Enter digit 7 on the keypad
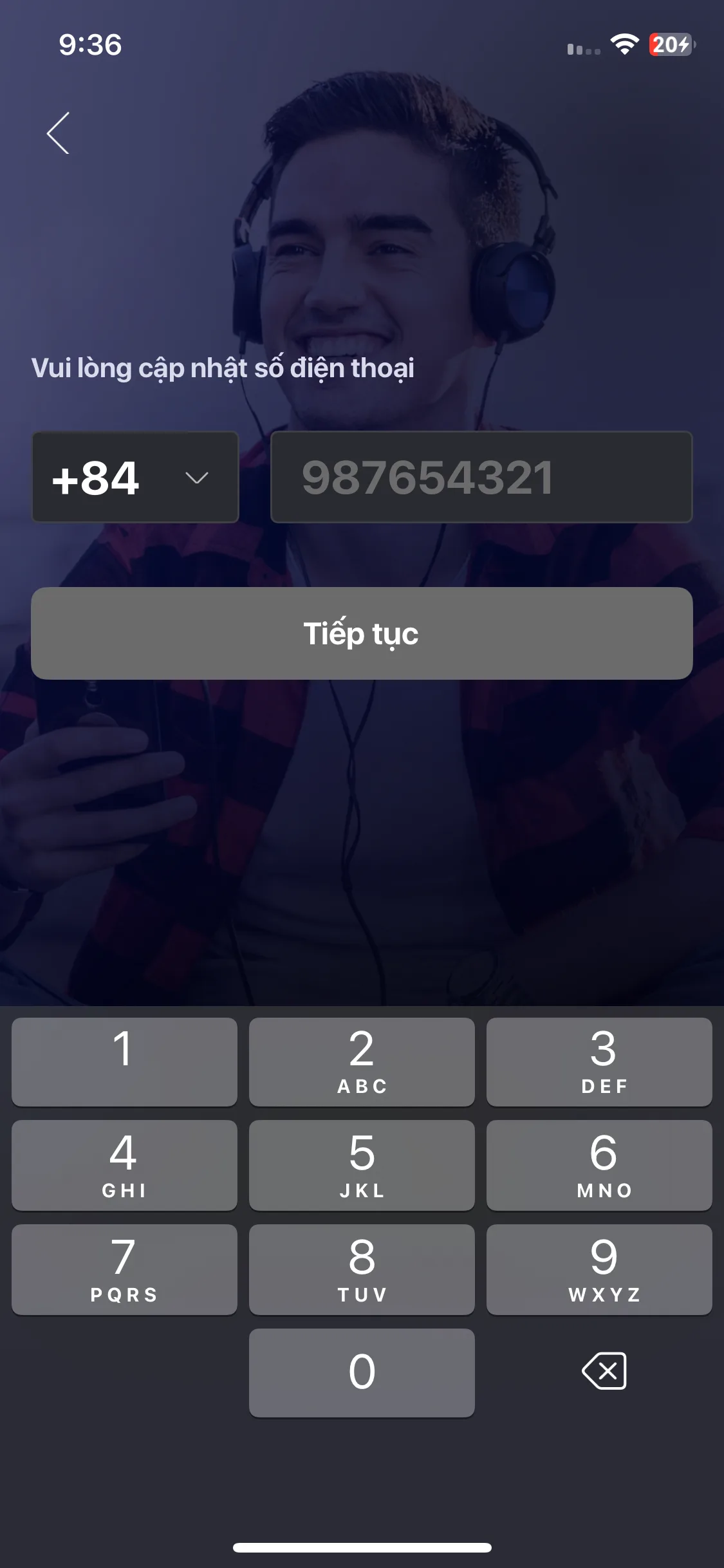The height and width of the screenshot is (1568, 724). tap(124, 1270)
